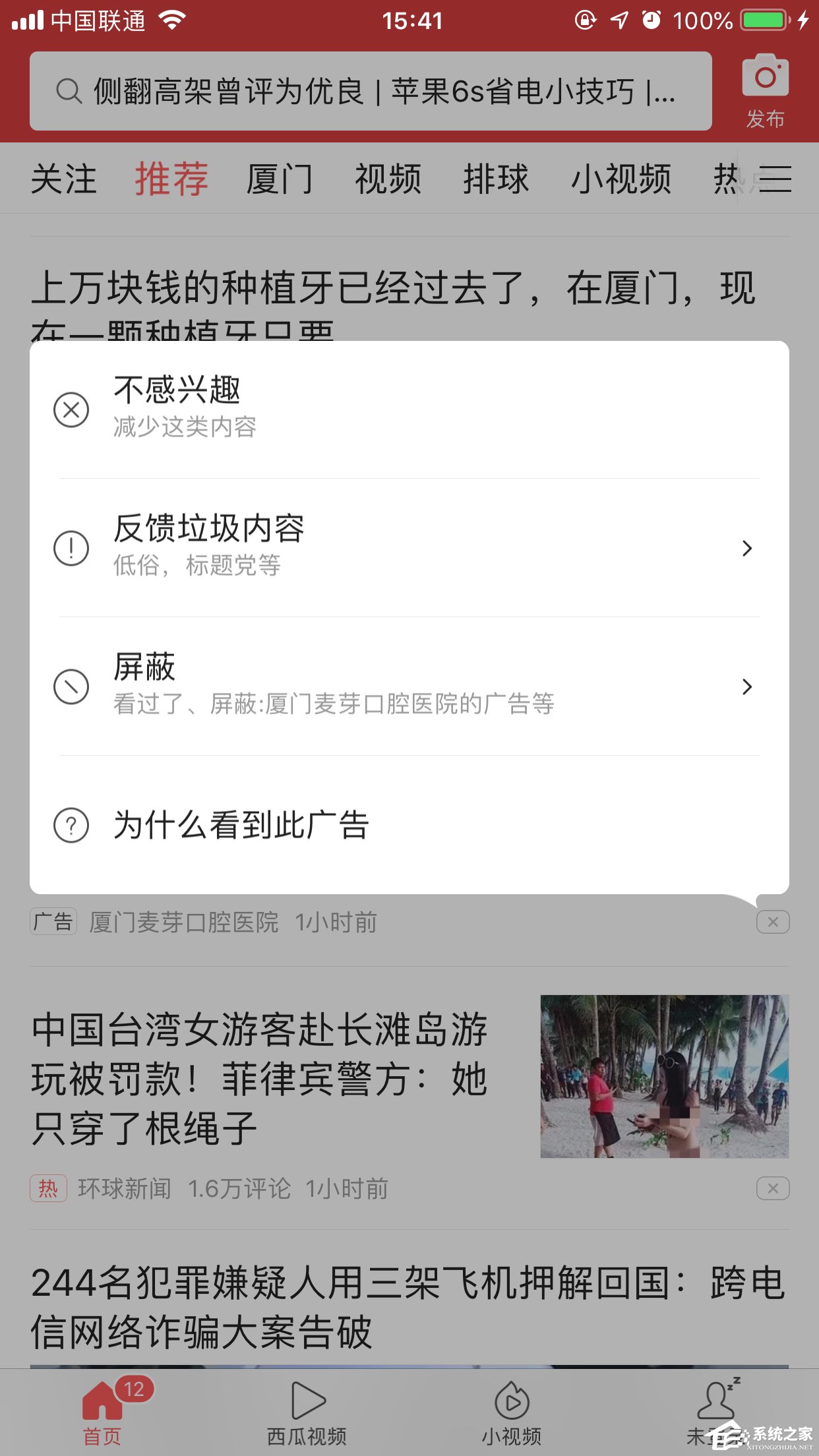819x1456 pixels.
Task: Click the block icon beside 屏蔽
Action: point(71,686)
